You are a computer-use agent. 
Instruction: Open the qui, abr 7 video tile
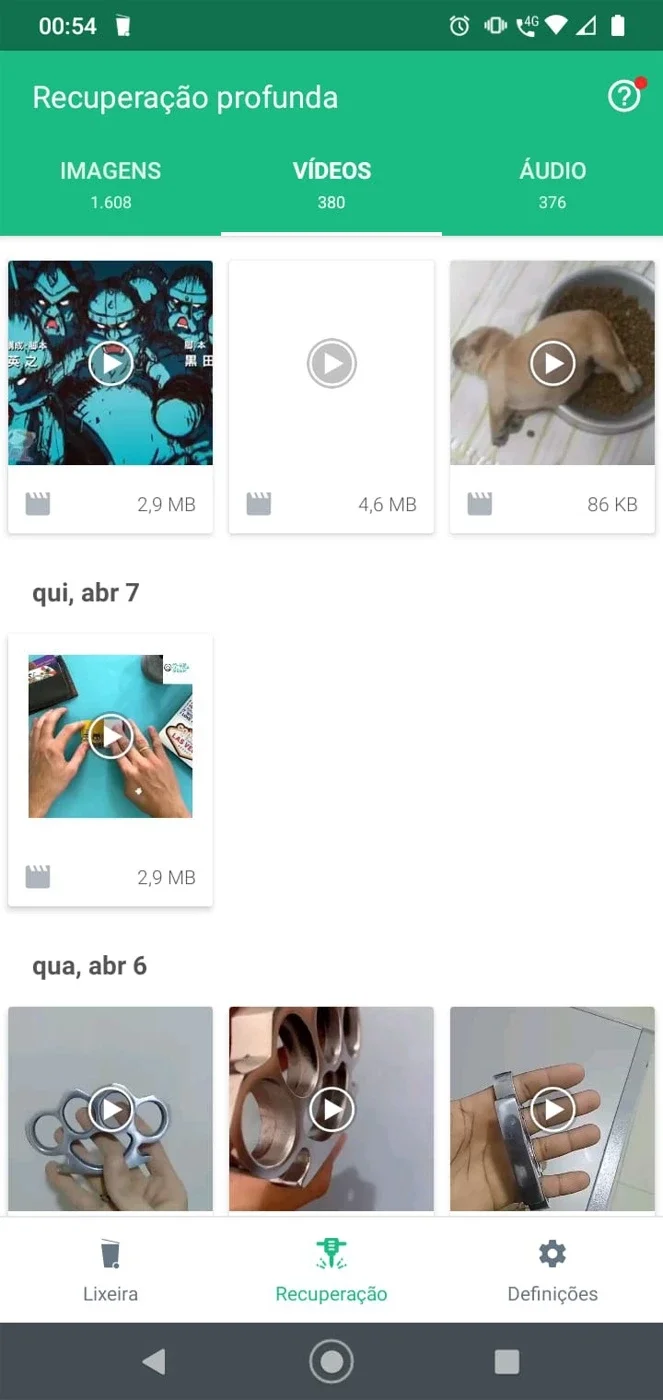pyautogui.click(x=110, y=770)
